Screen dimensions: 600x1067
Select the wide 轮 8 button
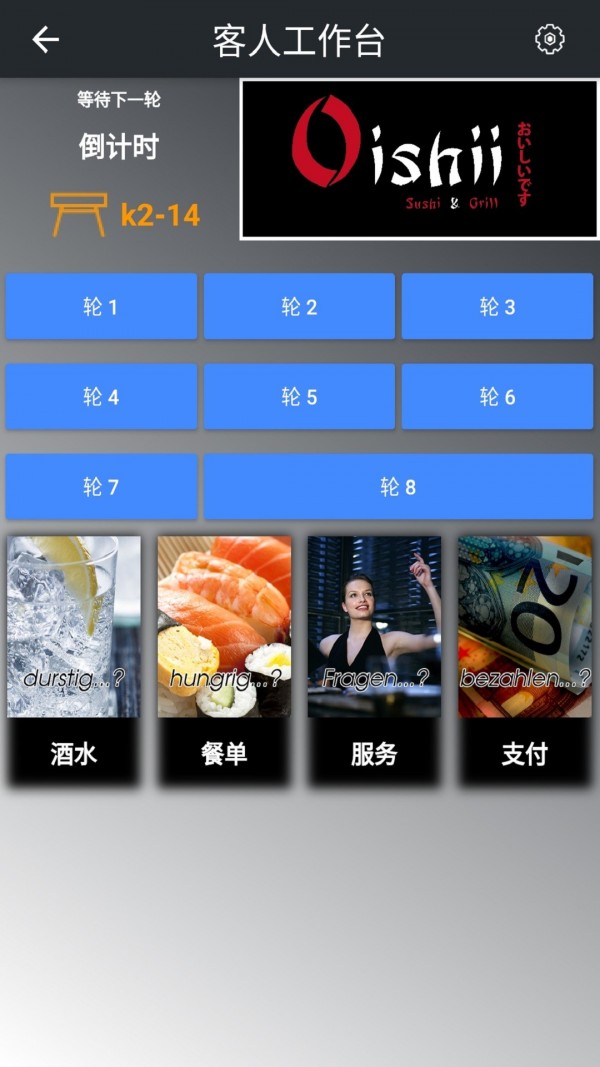[398, 487]
